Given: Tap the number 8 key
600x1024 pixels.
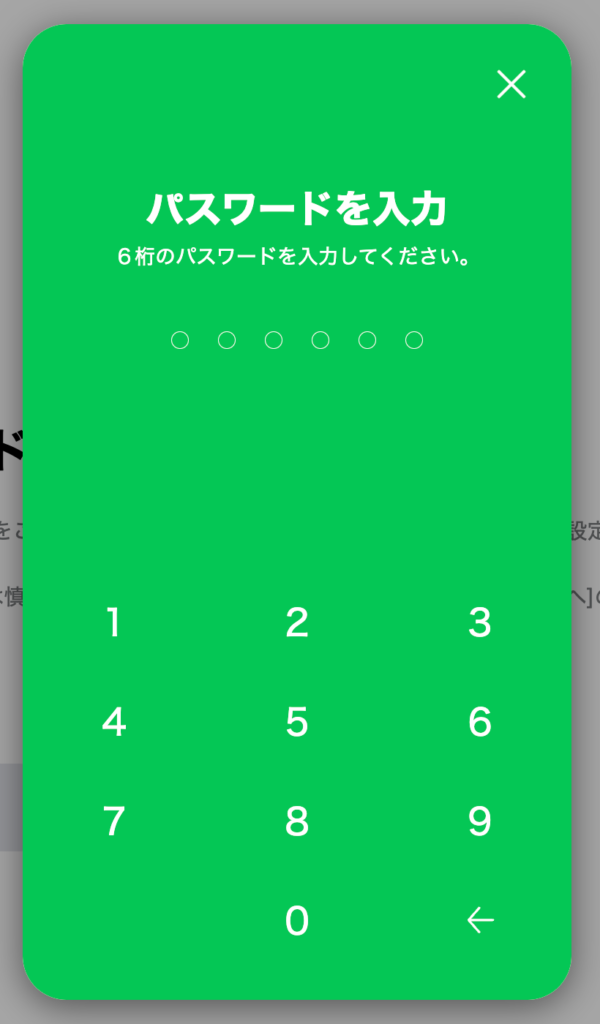Looking at the screenshot, I should coord(297,821).
